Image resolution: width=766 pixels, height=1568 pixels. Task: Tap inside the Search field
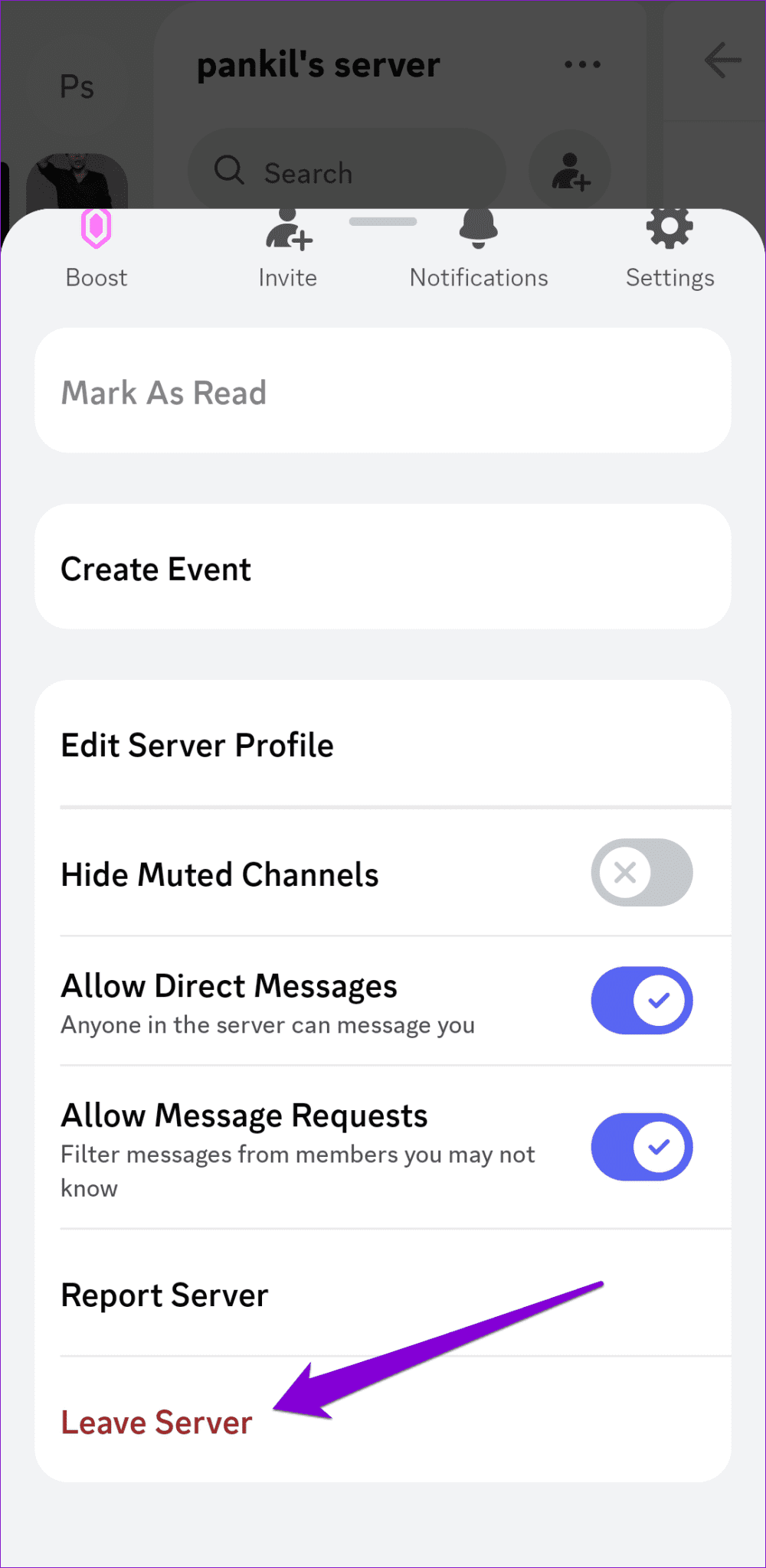pyautogui.click(x=345, y=171)
